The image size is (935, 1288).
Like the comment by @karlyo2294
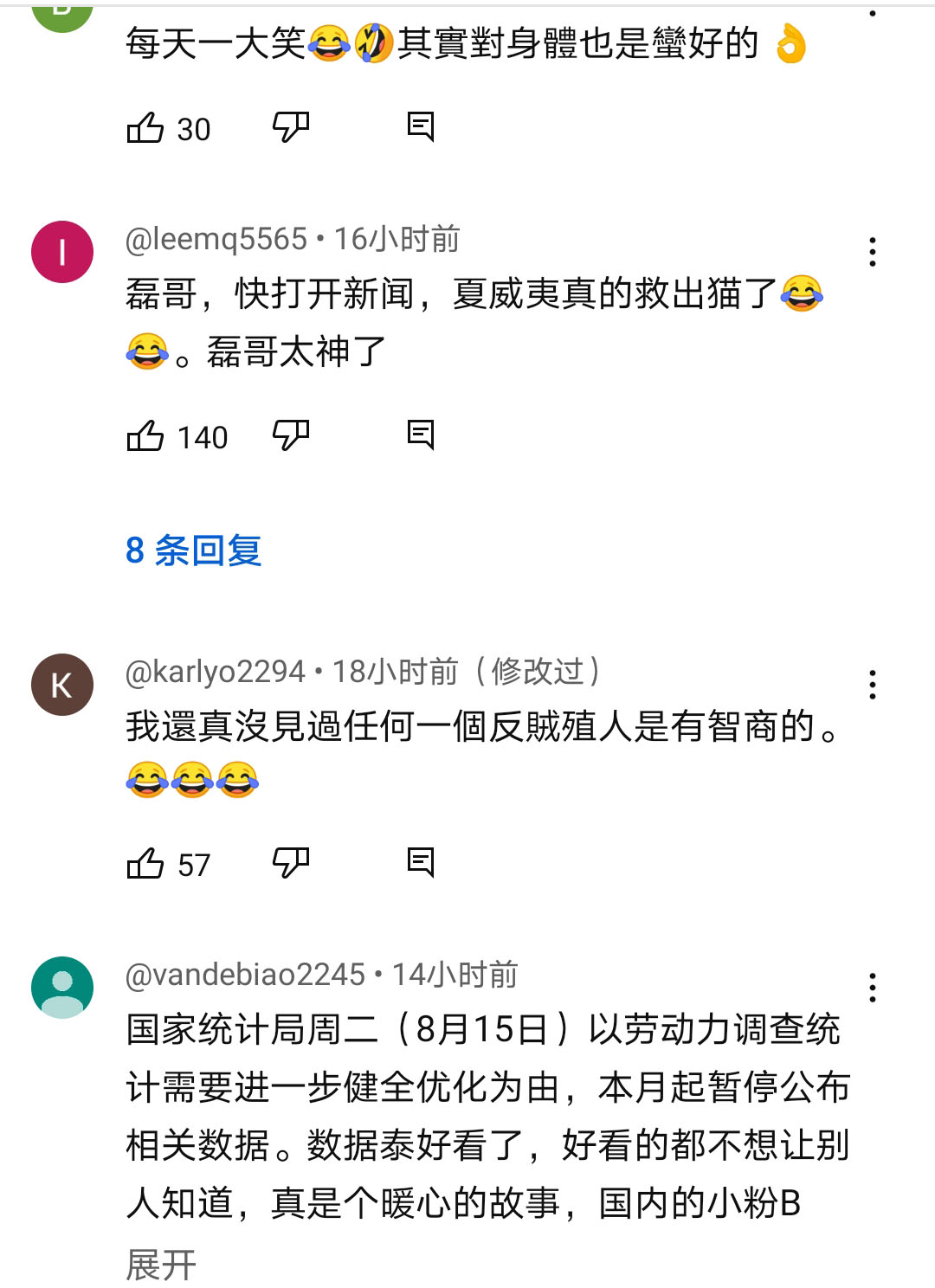(145, 864)
